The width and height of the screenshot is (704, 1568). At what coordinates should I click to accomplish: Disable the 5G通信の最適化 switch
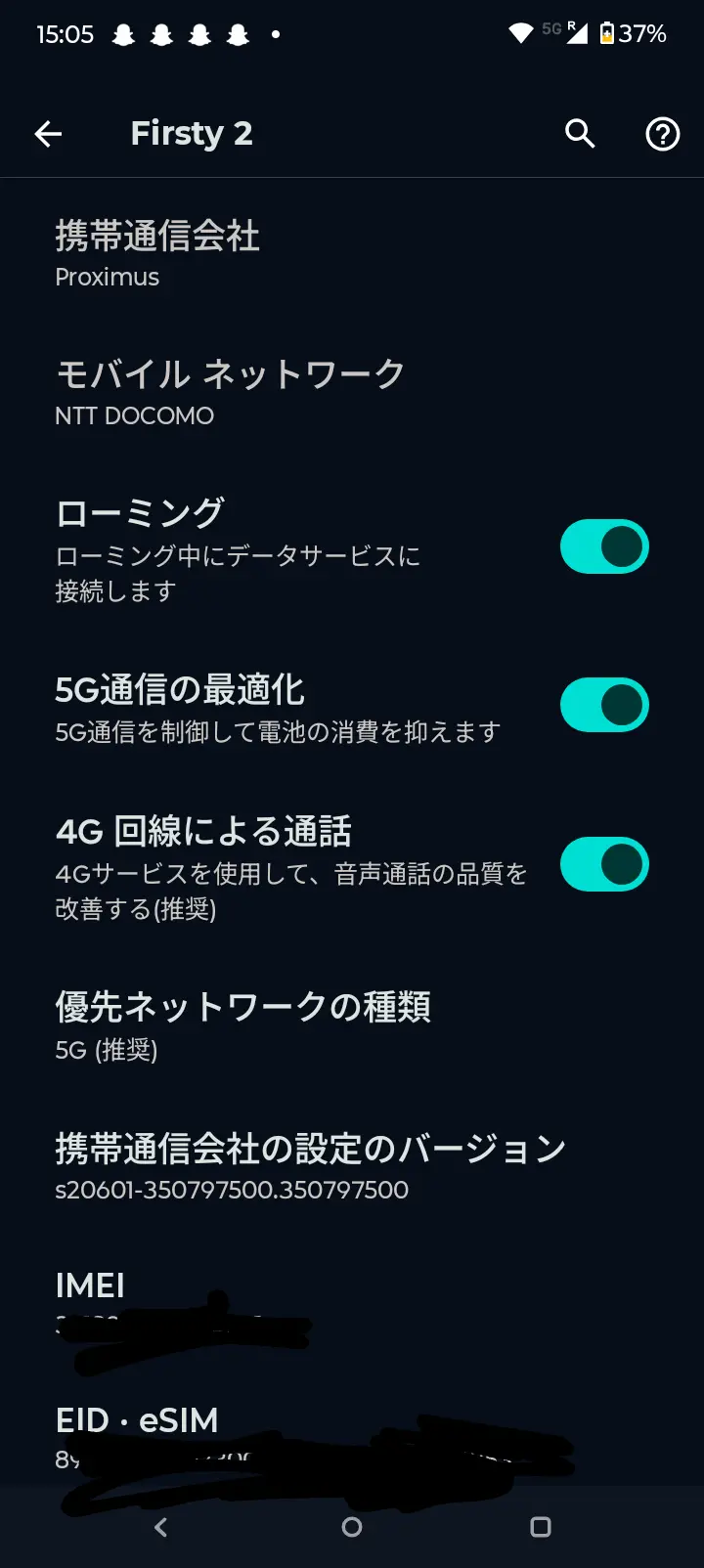604,705
